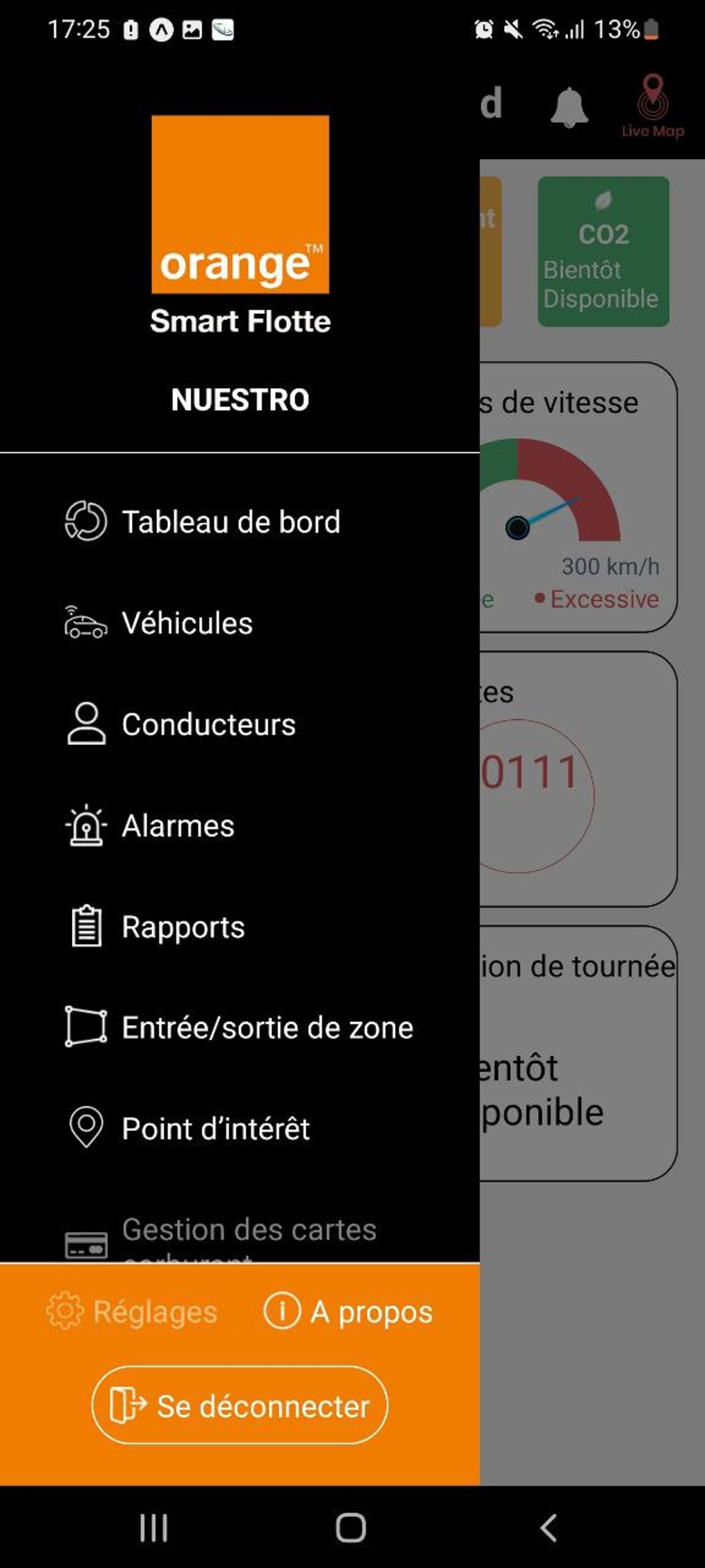Go to the phone home screen
The image size is (705, 1568).
point(351,1527)
